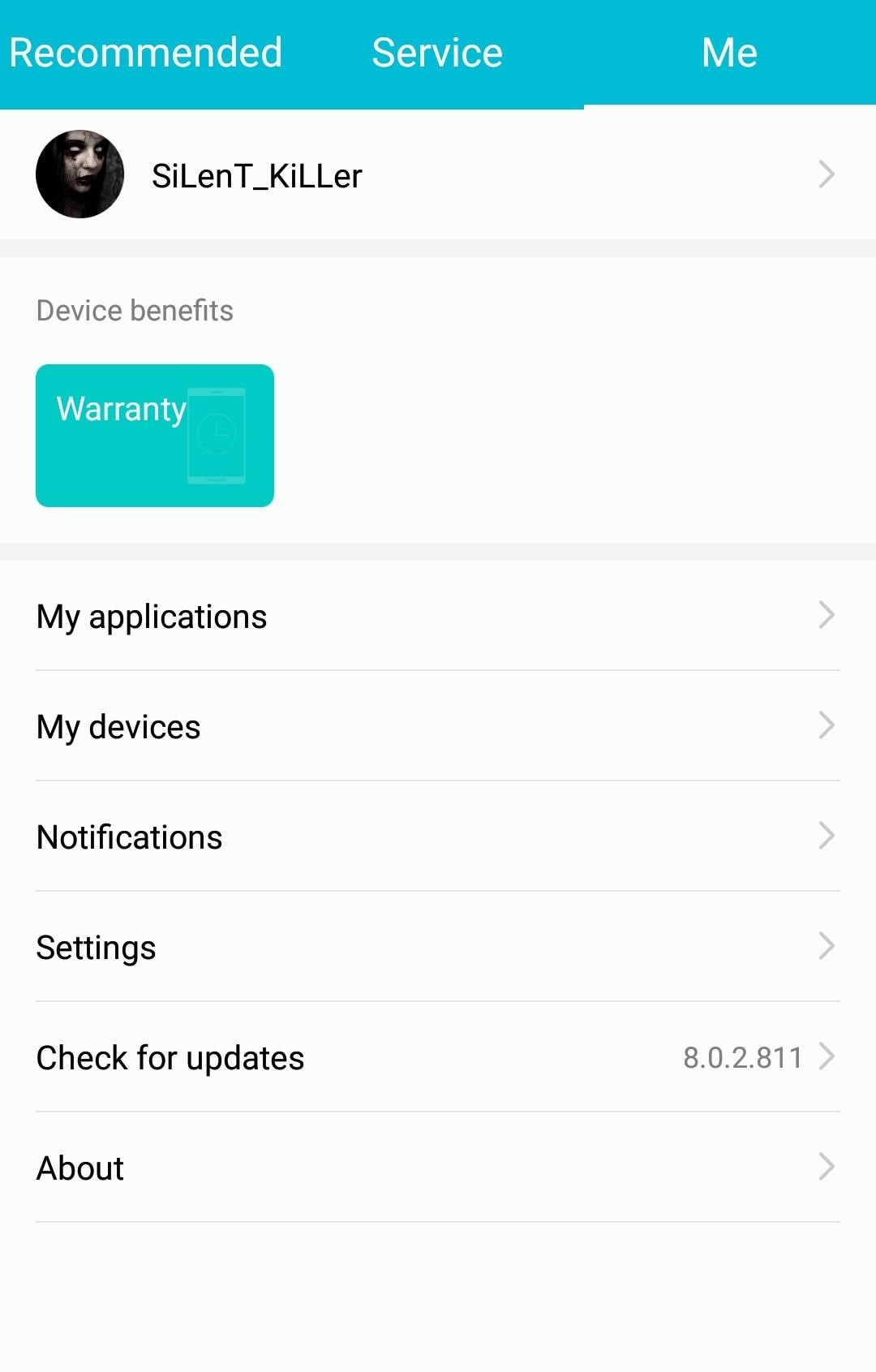Open the SiLenT_KiLLer profile avatar

point(80,174)
